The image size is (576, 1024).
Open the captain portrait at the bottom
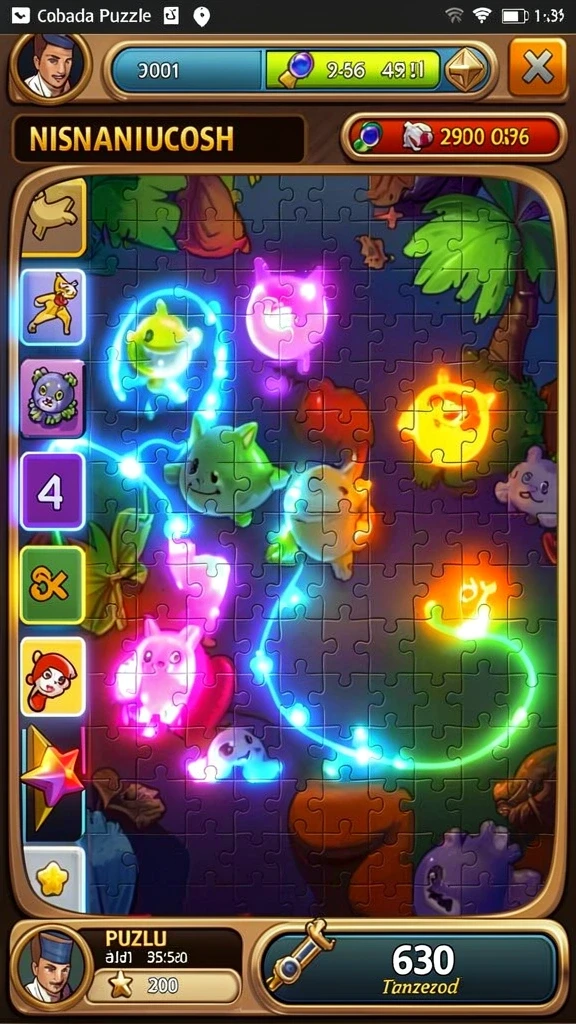(x=52, y=967)
